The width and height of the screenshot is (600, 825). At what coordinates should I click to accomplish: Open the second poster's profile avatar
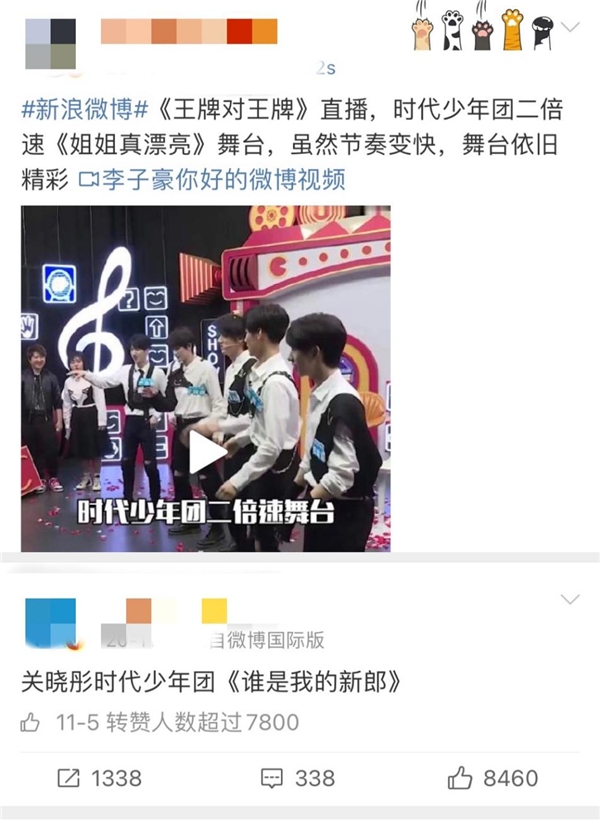pos(50,622)
